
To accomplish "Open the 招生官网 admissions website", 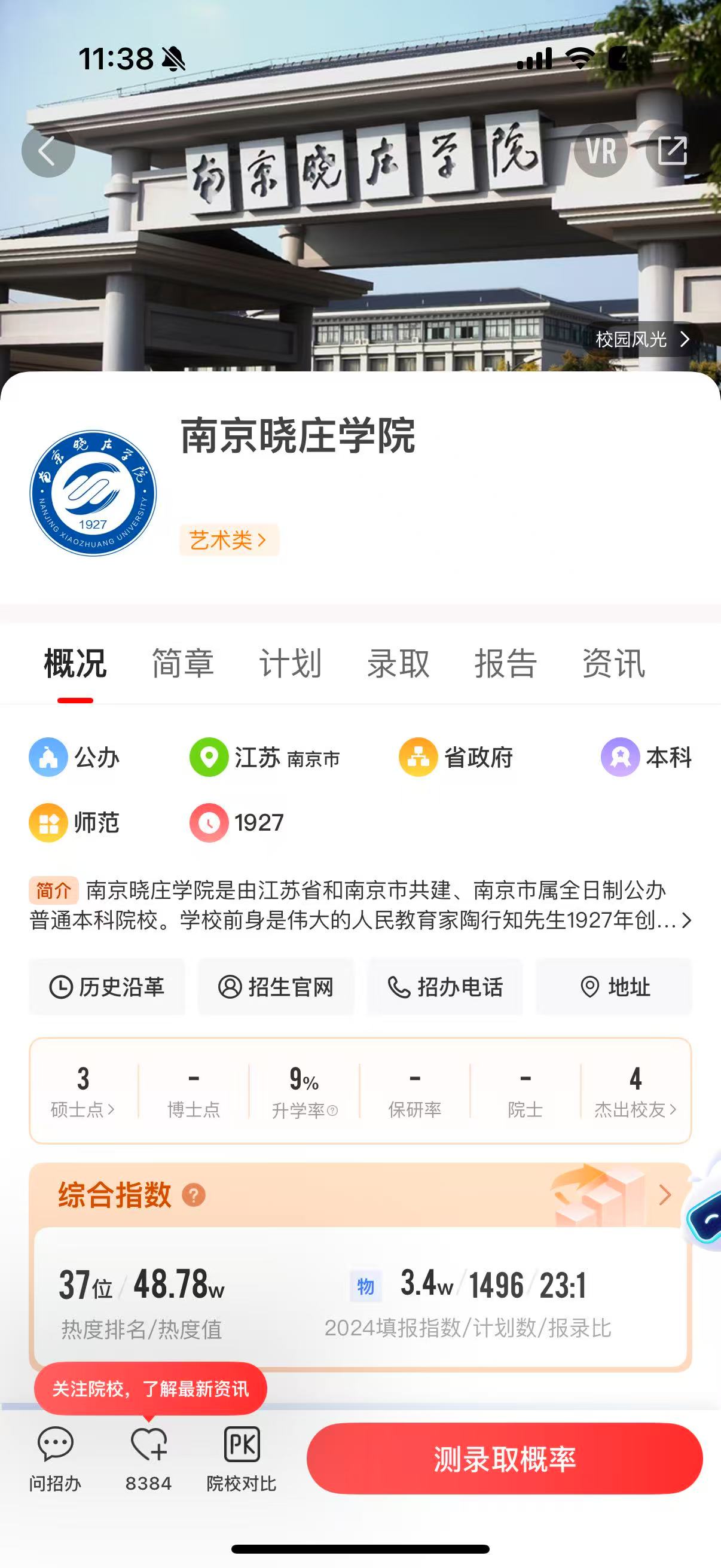I will click(276, 987).
